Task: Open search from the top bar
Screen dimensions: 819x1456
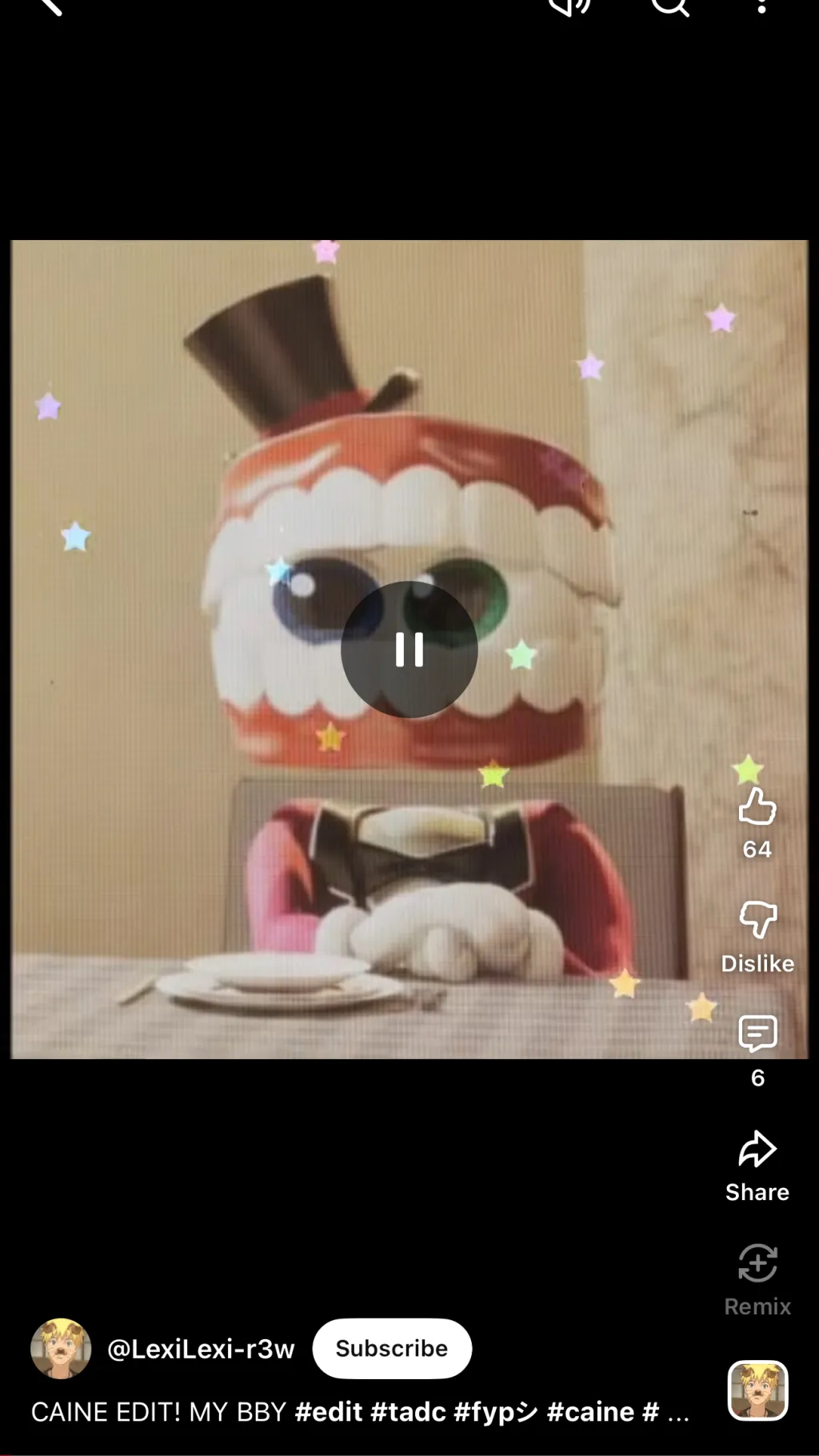Action: coord(670,6)
